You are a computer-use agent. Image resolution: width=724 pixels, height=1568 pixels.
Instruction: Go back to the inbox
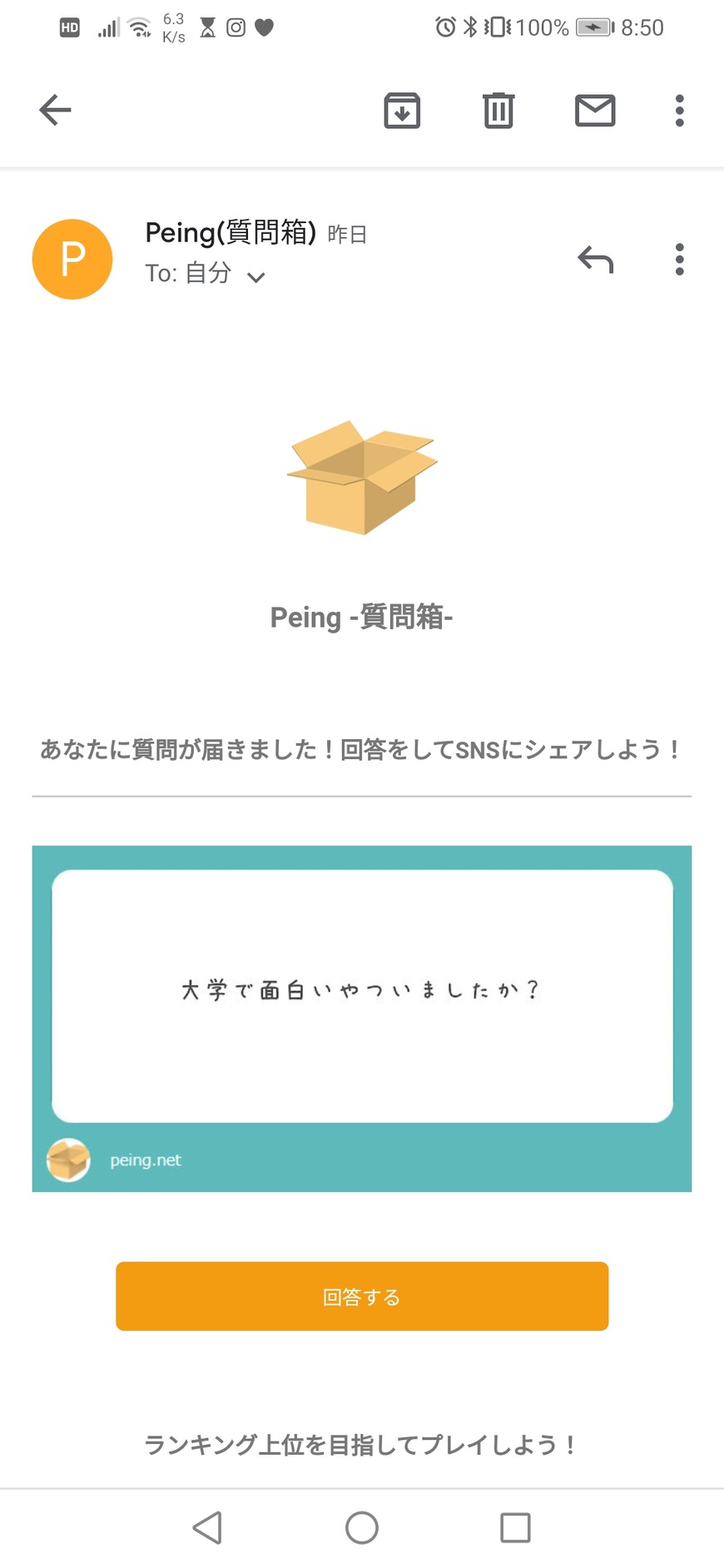pos(55,110)
